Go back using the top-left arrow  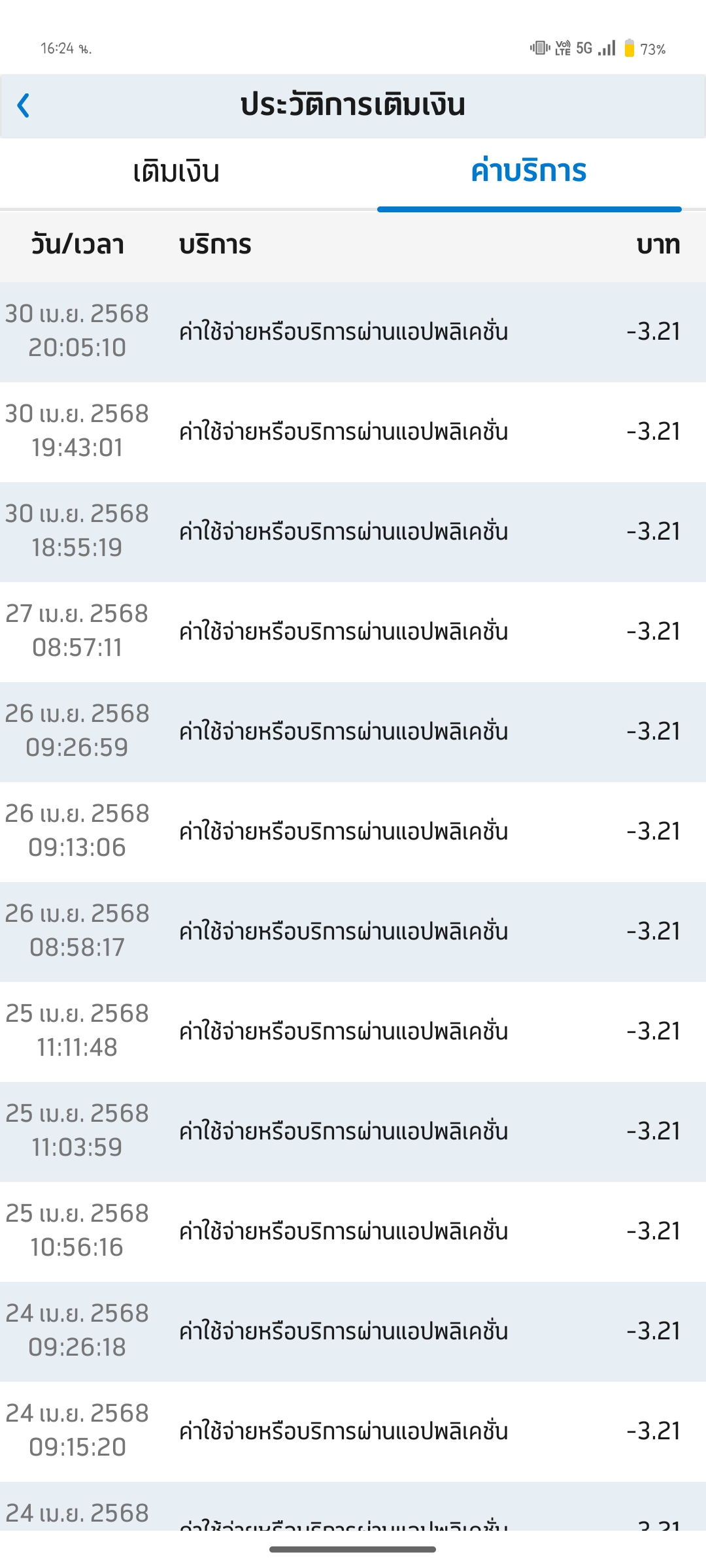pos(24,105)
